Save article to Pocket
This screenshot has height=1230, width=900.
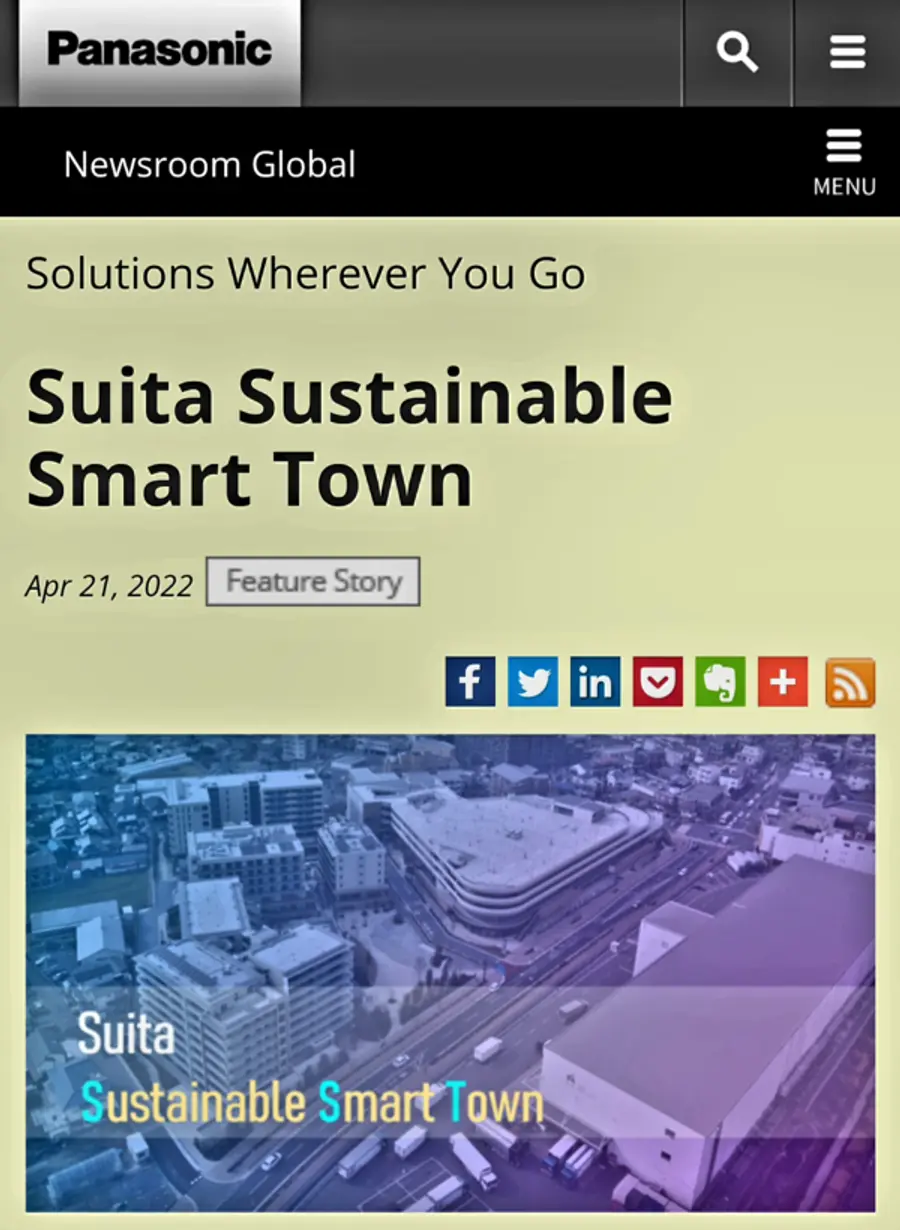click(x=658, y=682)
